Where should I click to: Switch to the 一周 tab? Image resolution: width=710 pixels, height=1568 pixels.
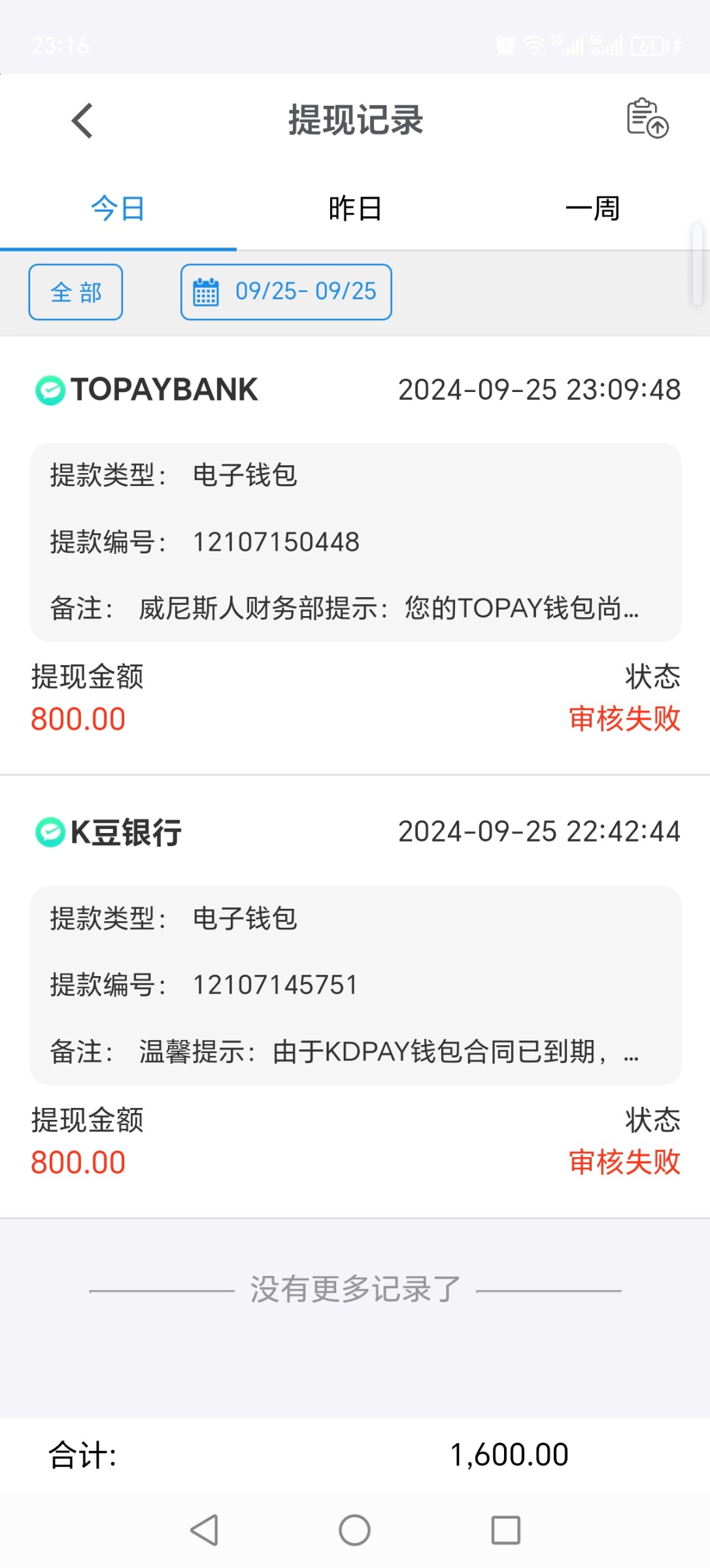tap(592, 209)
